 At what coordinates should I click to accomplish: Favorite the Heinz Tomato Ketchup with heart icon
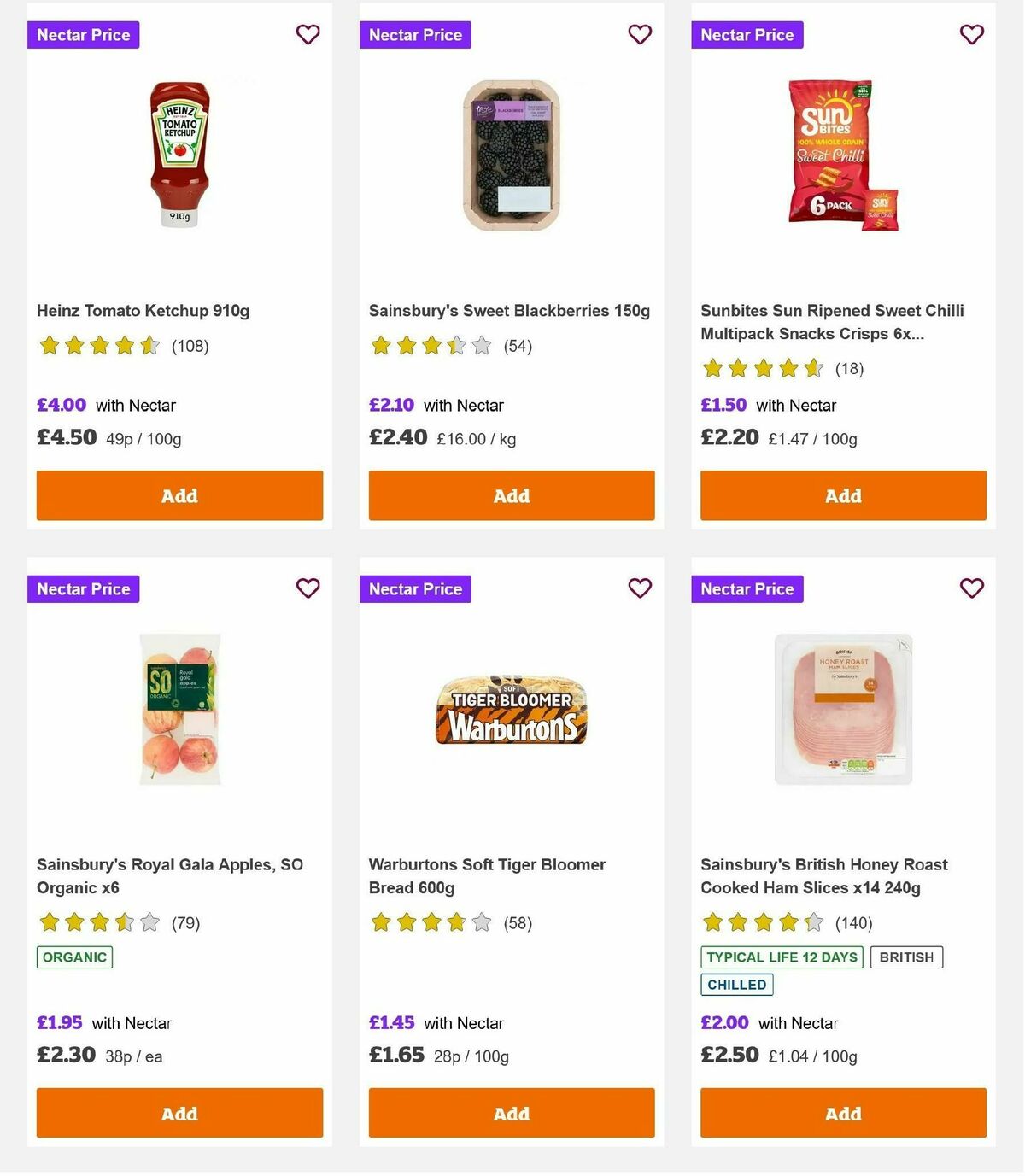pos(307,35)
